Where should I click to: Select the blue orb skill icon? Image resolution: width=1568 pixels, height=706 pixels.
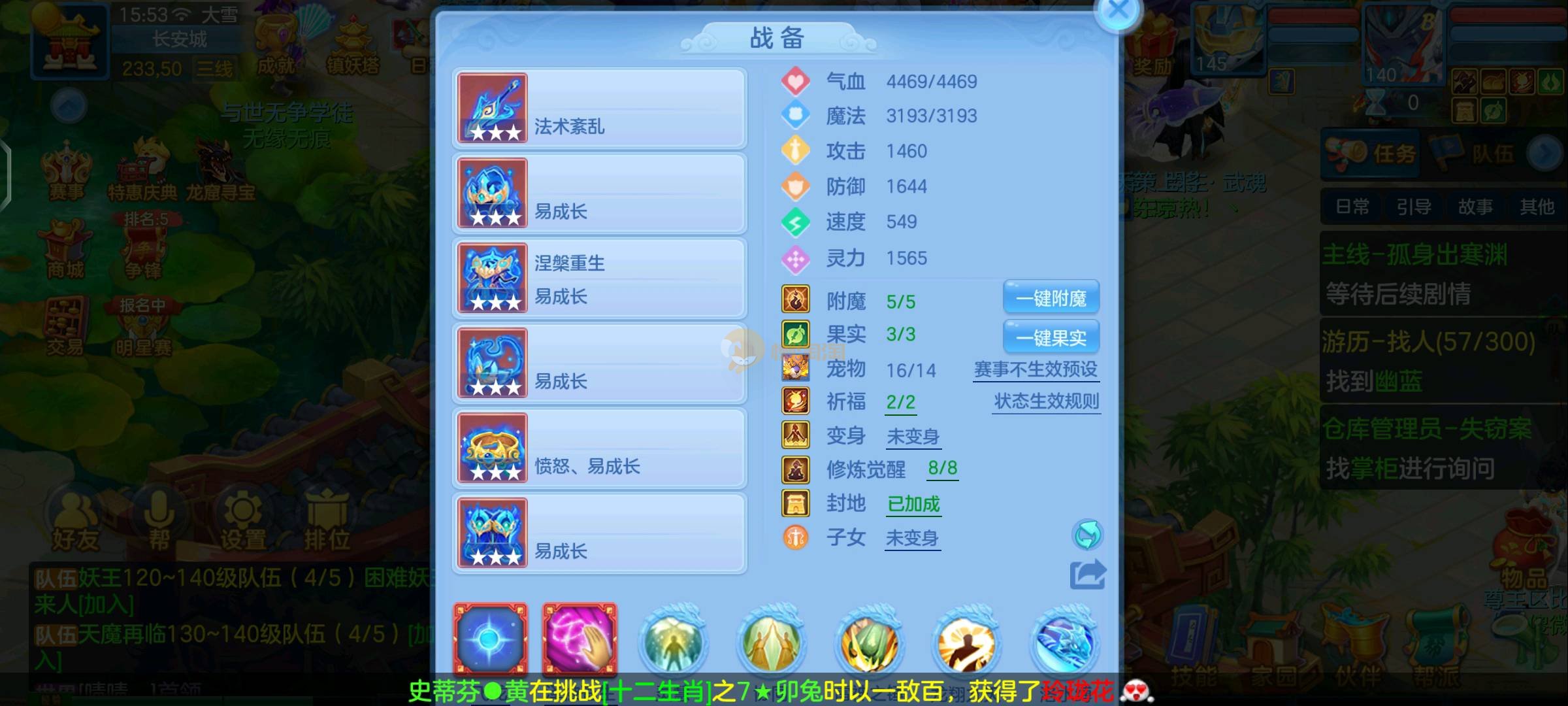pyautogui.click(x=491, y=639)
